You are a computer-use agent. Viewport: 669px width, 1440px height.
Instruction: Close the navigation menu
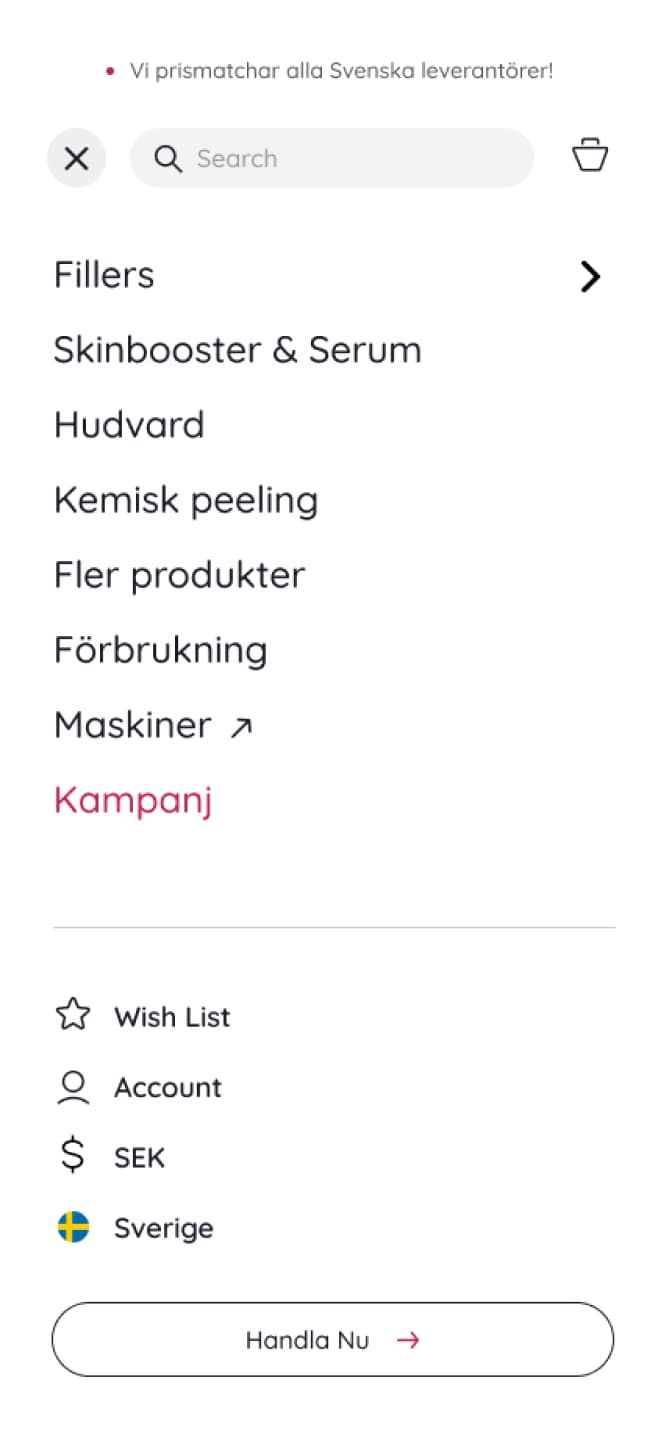[76, 158]
